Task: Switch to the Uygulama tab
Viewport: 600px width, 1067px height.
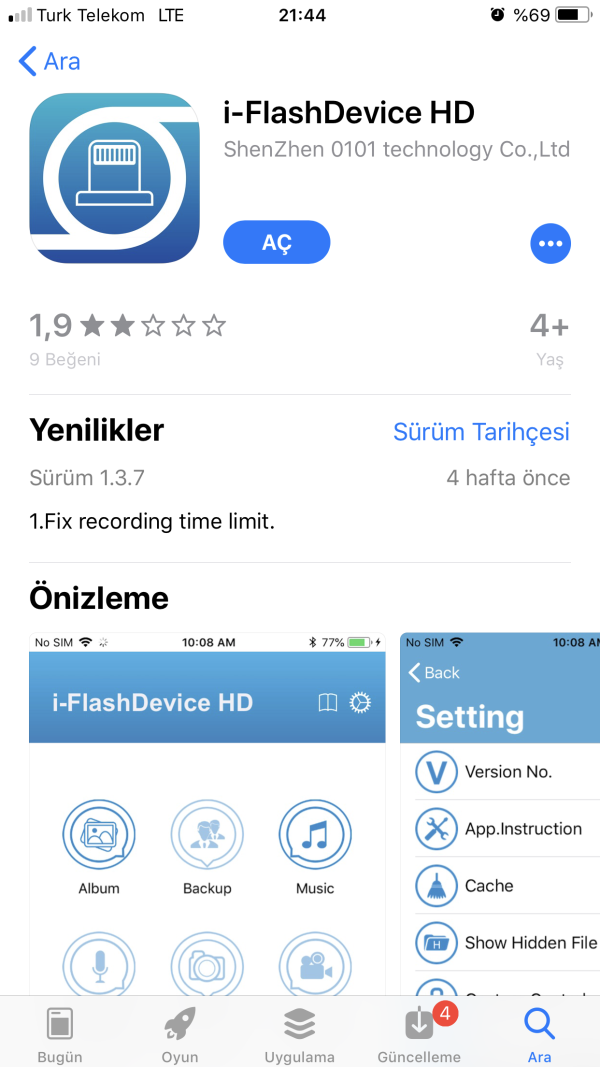Action: (299, 1034)
